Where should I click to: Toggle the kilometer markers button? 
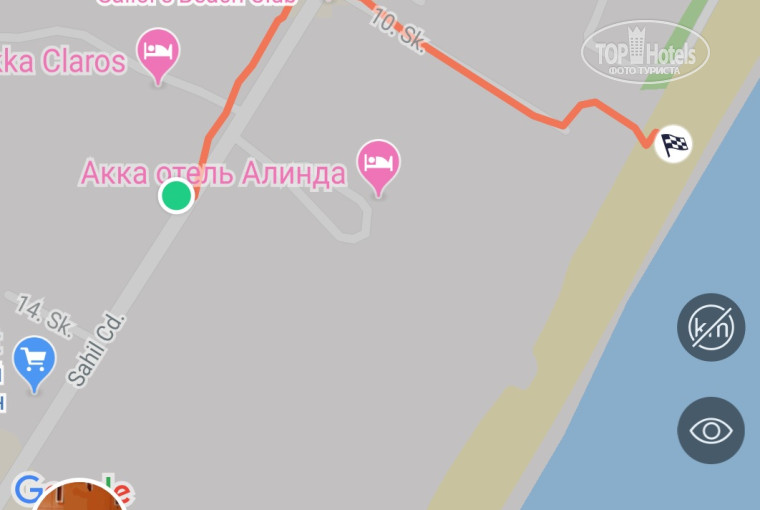(x=711, y=327)
